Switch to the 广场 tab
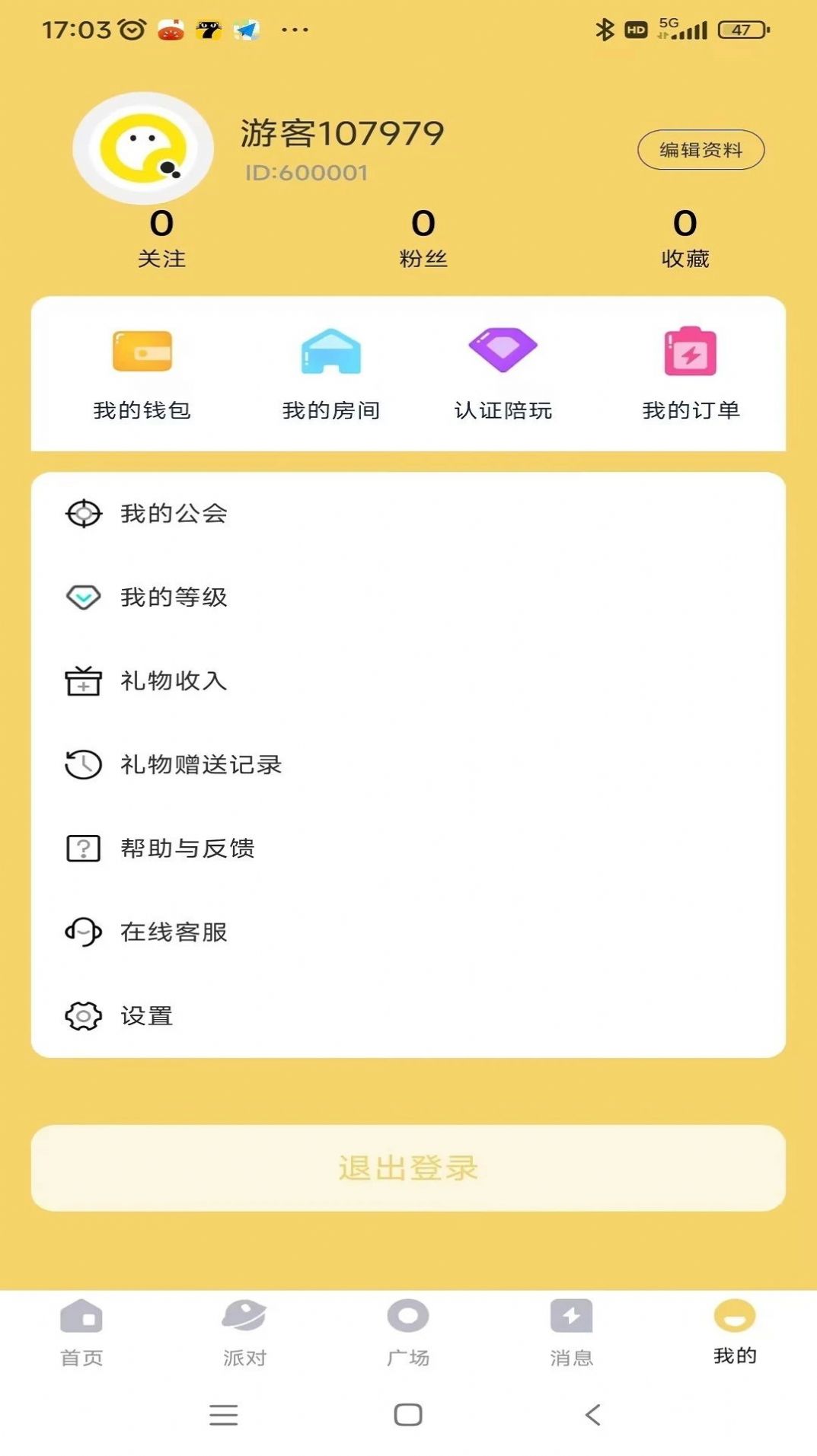Screen dimensions: 817x1456 pos(408,1336)
